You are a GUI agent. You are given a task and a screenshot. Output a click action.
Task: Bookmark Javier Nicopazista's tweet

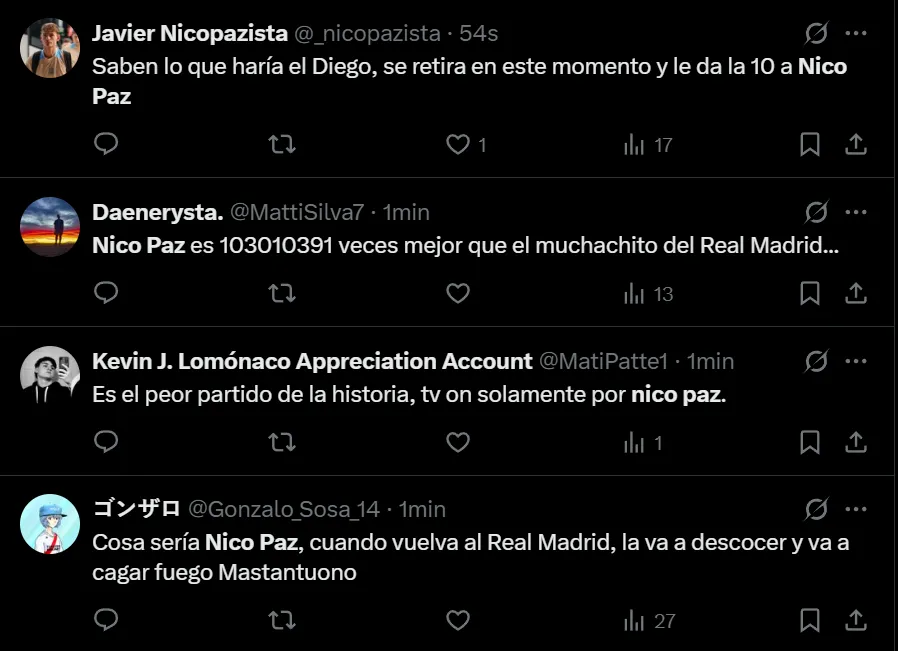(810, 145)
